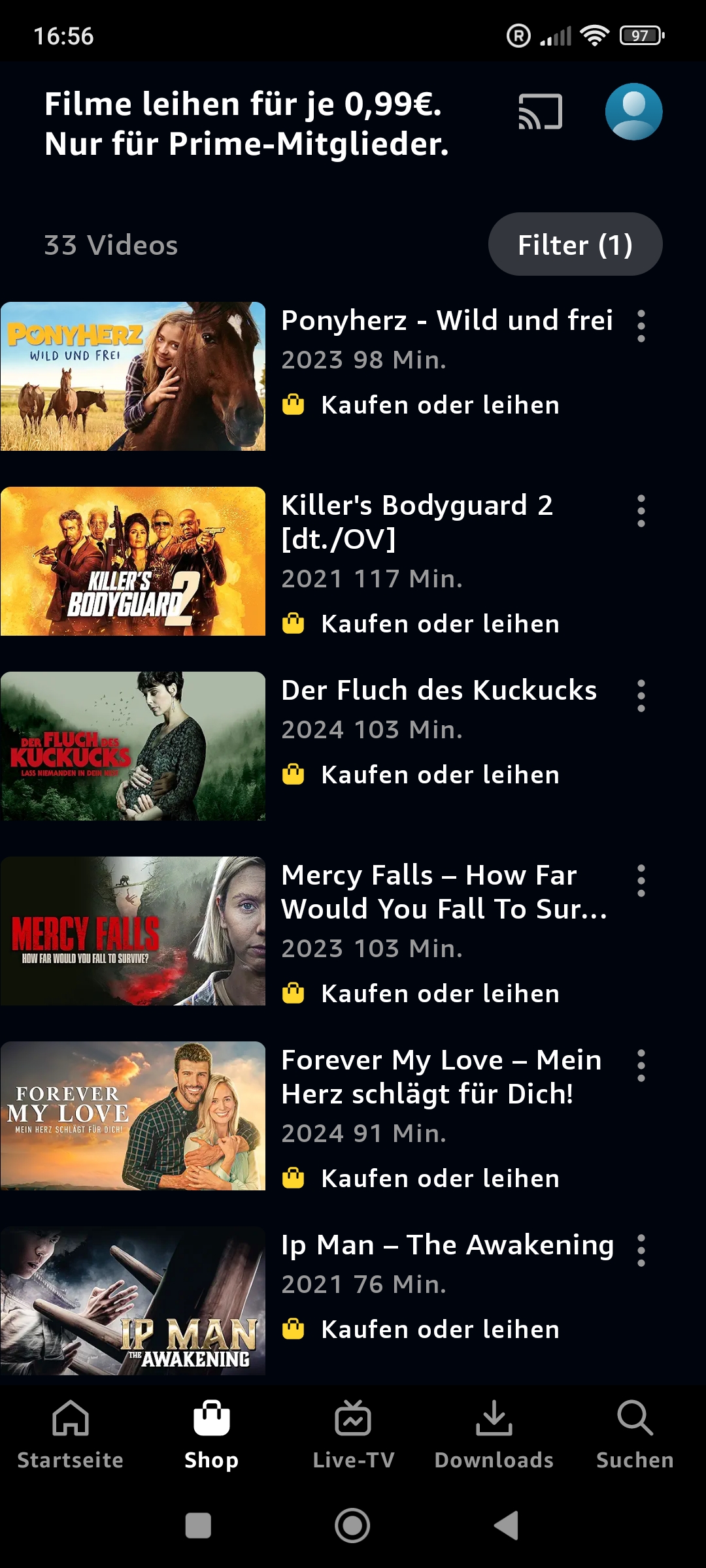Open the user profile avatar
This screenshot has width=706, height=1568.
[633, 112]
